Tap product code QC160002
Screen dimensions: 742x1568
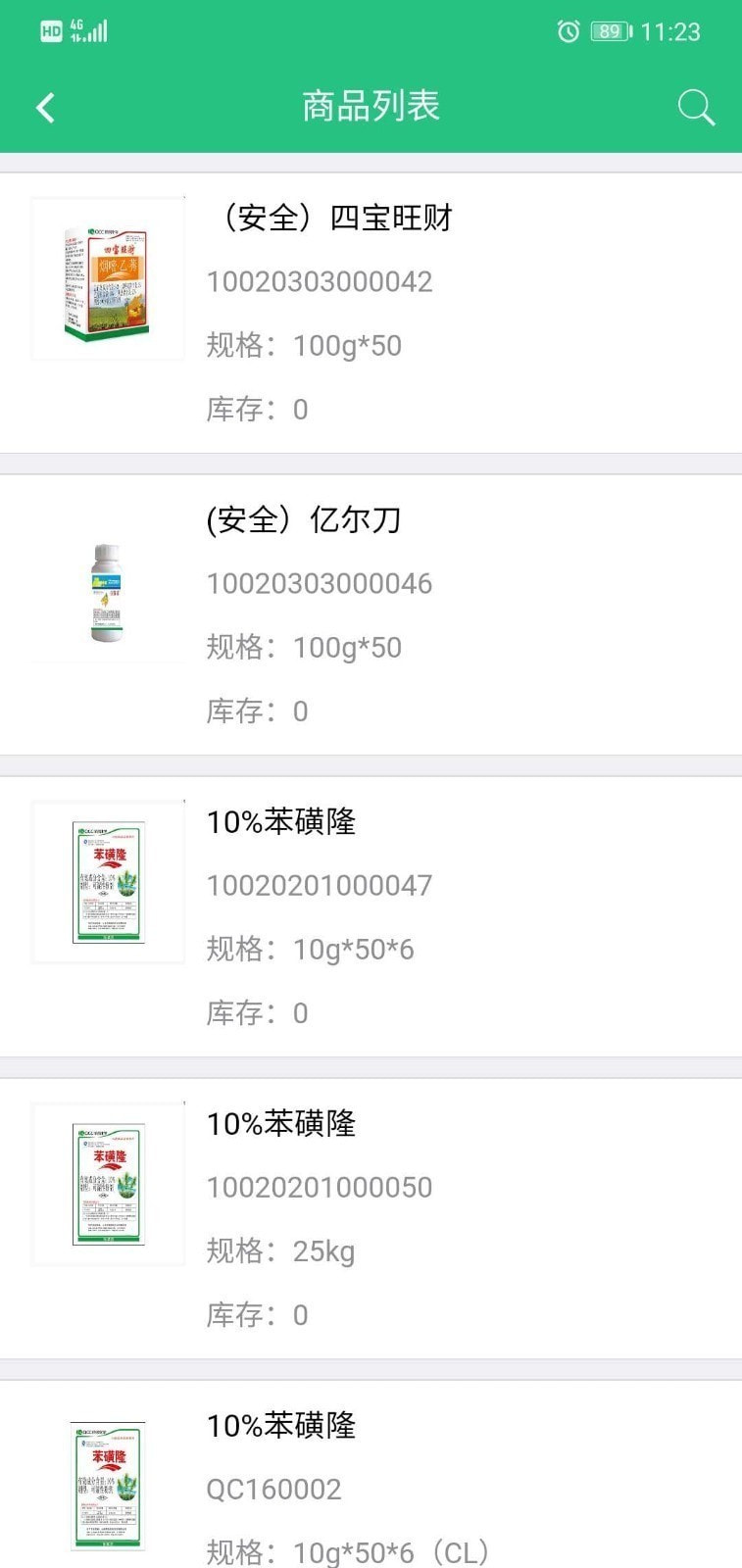pyautogui.click(x=274, y=1490)
